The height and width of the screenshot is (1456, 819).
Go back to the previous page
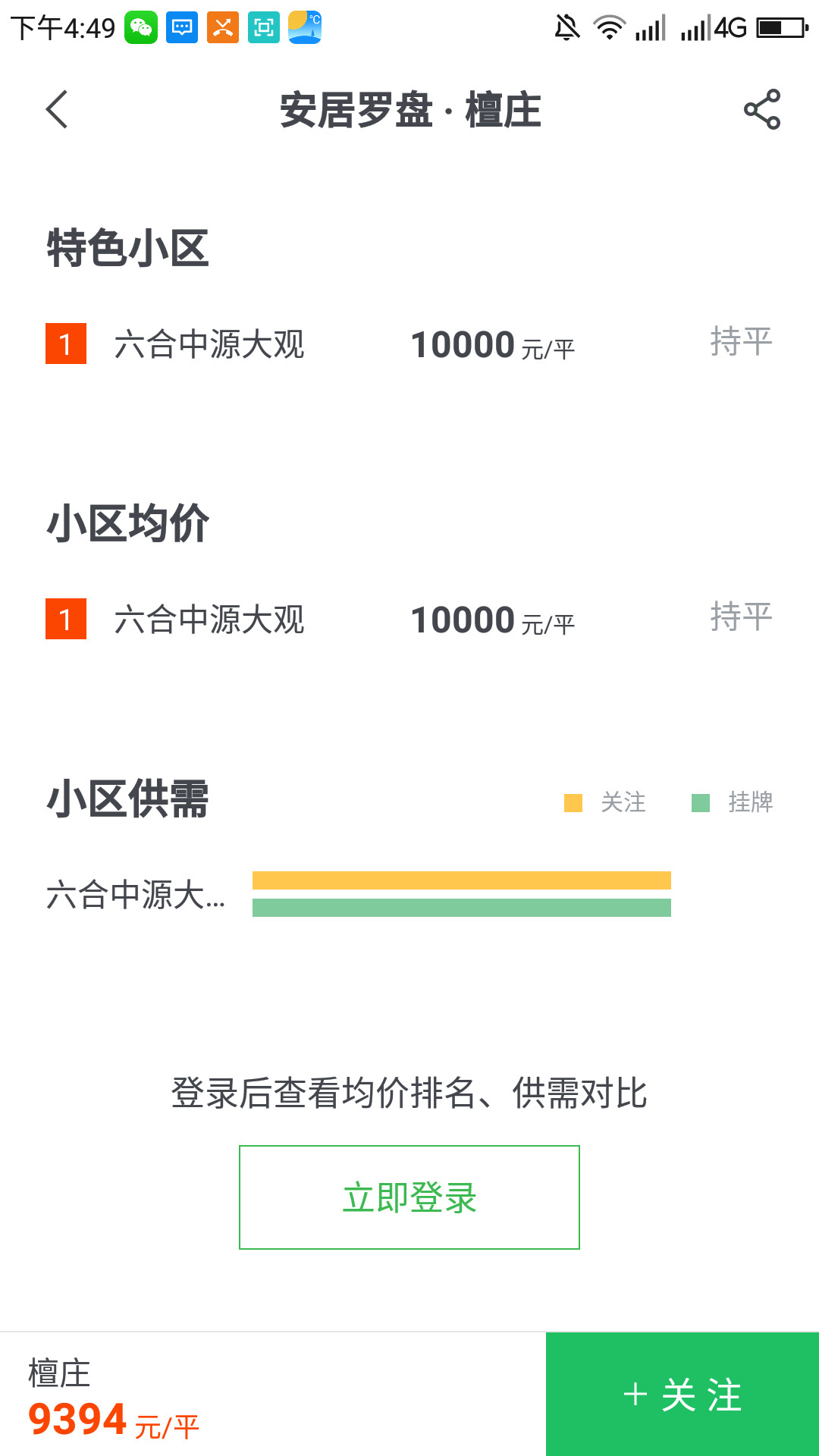(58, 110)
